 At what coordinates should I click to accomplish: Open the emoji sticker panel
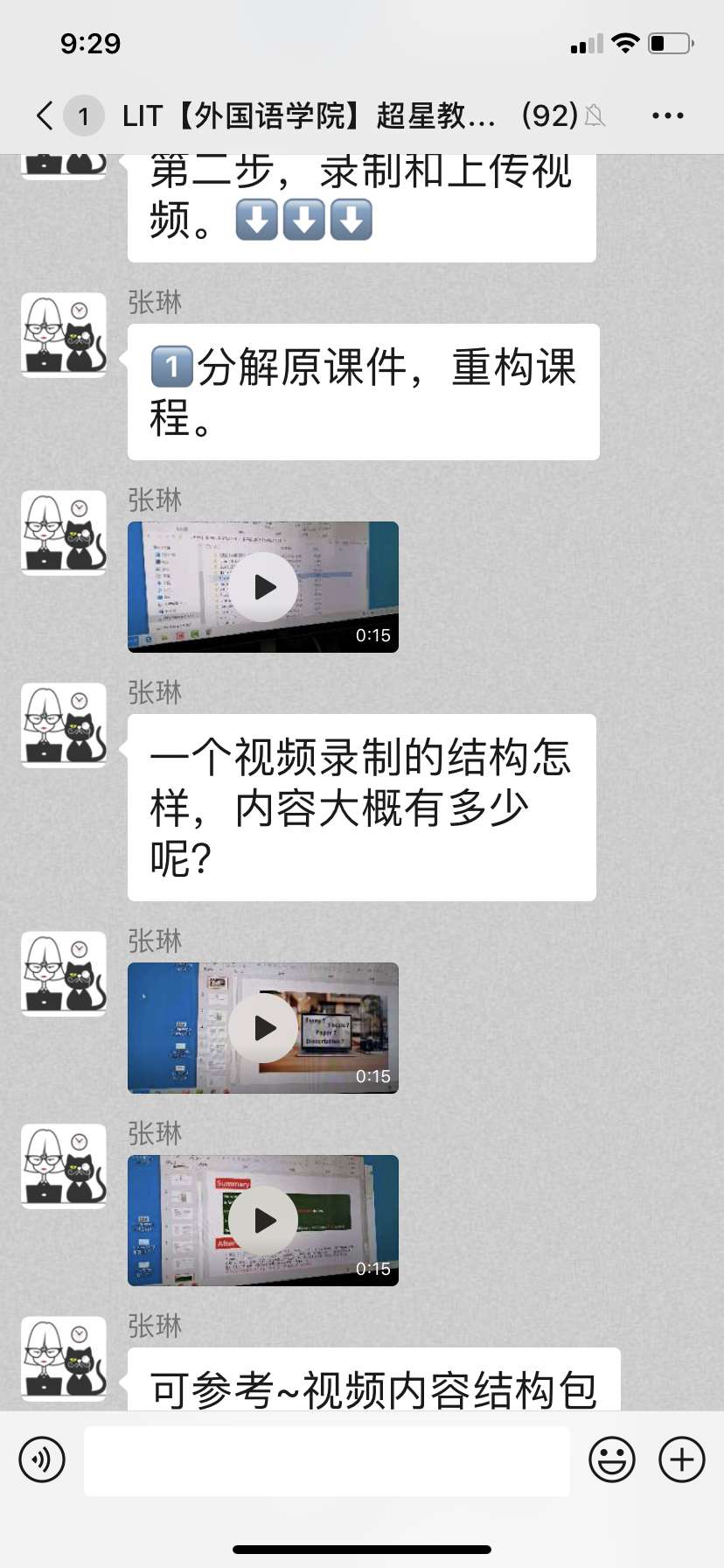coord(611,1459)
